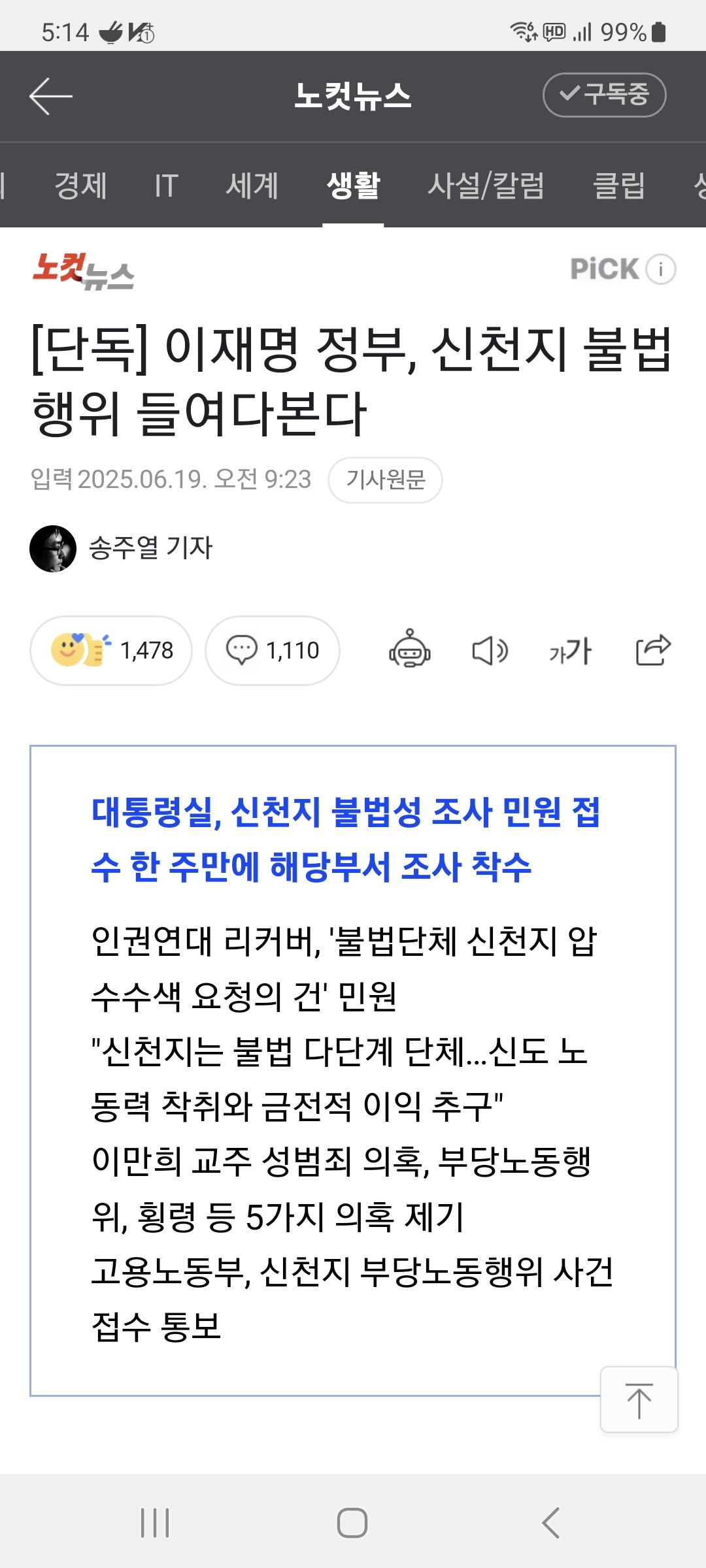Image resolution: width=706 pixels, height=1568 pixels.
Task: Open recent apps from the navigation bar
Action: tap(155, 1523)
